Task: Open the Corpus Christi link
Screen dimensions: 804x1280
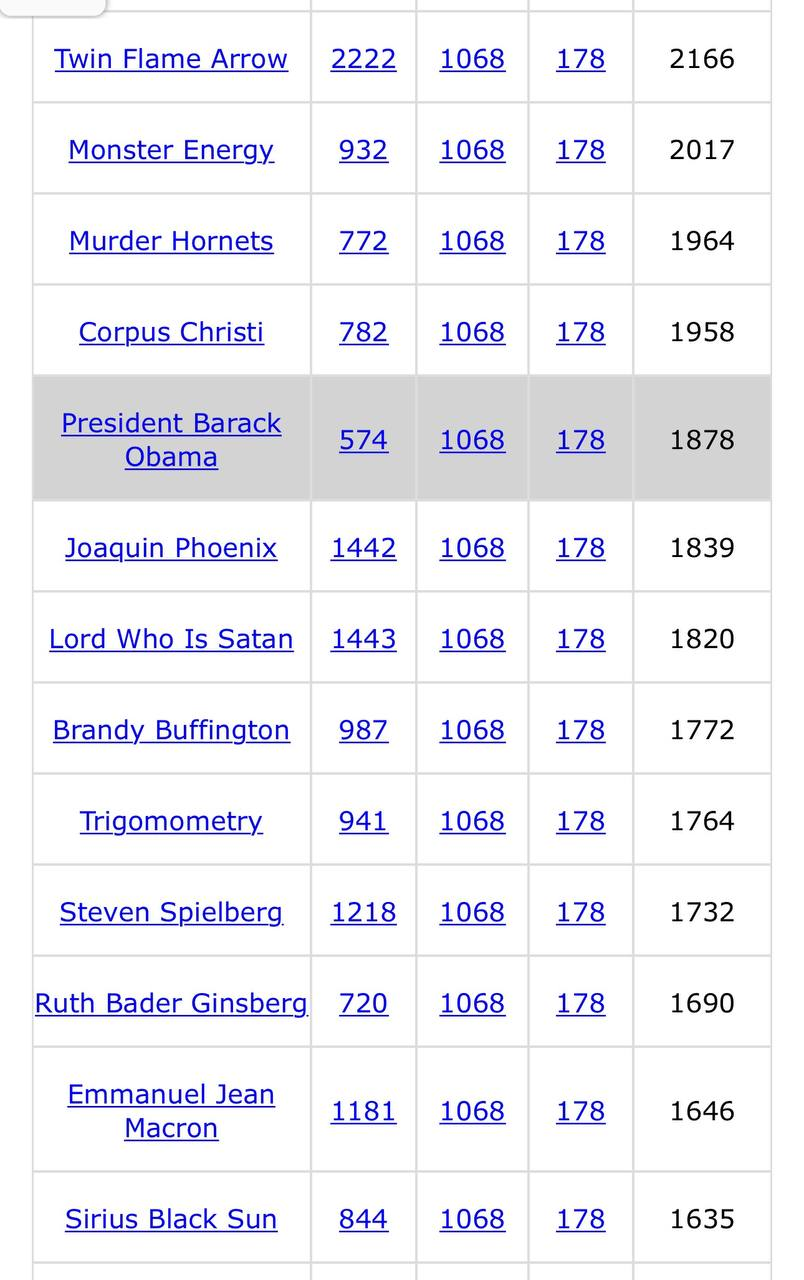Action: 171,332
